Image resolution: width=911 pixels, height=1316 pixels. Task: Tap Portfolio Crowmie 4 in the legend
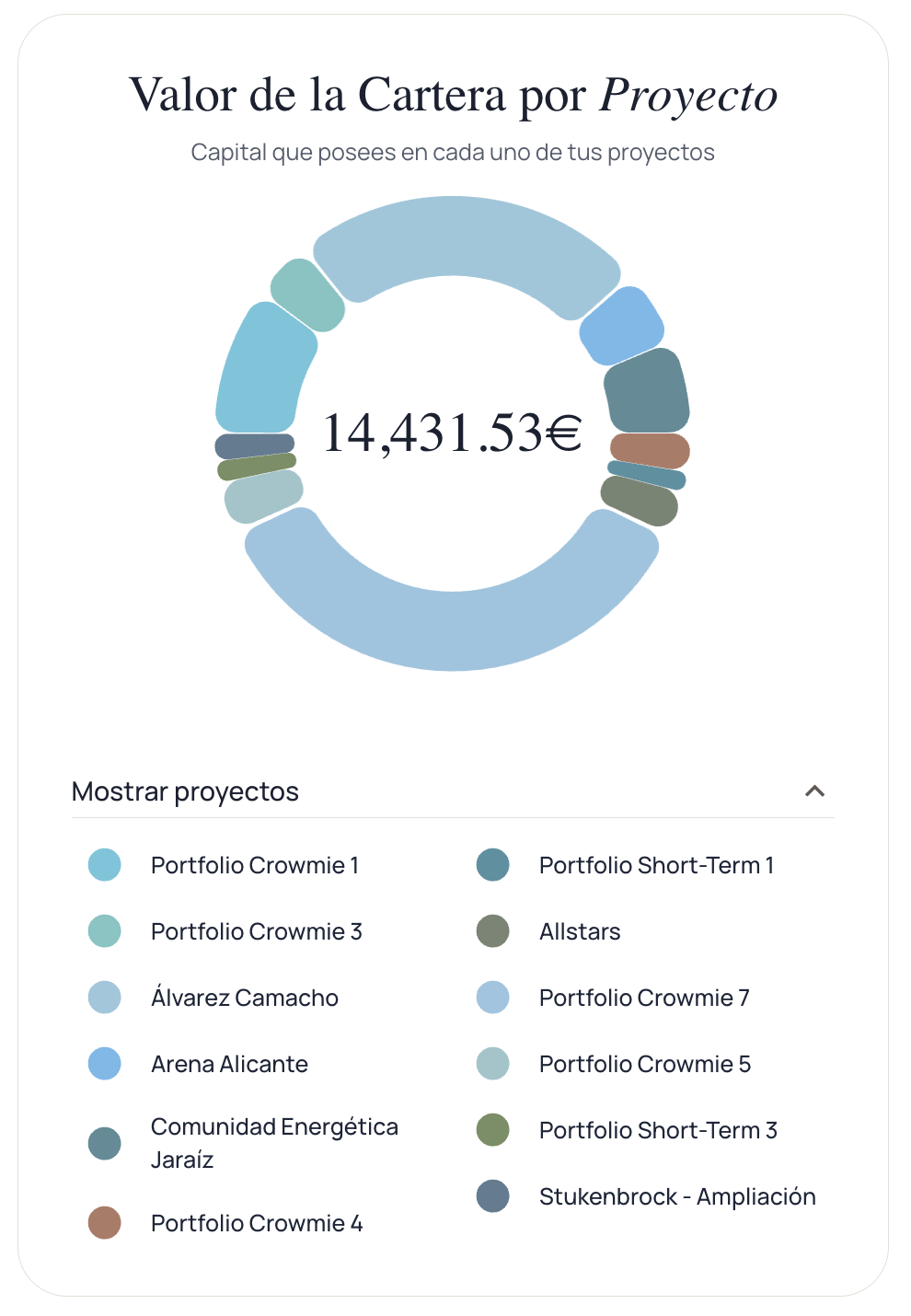point(225,1223)
